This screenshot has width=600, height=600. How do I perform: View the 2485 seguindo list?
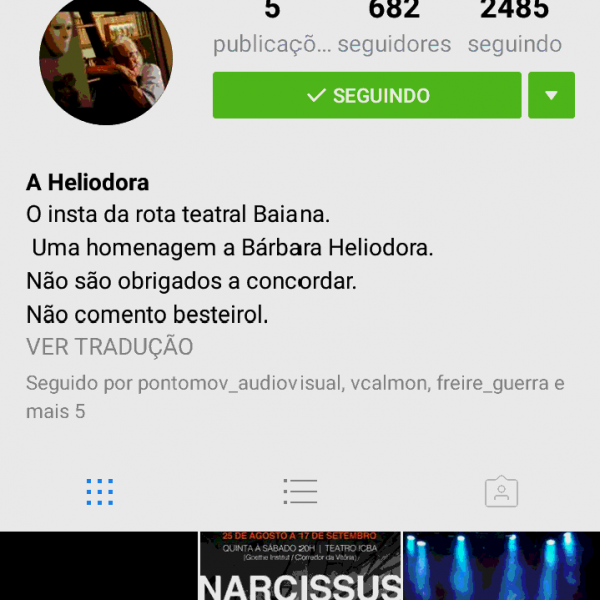pos(514,28)
